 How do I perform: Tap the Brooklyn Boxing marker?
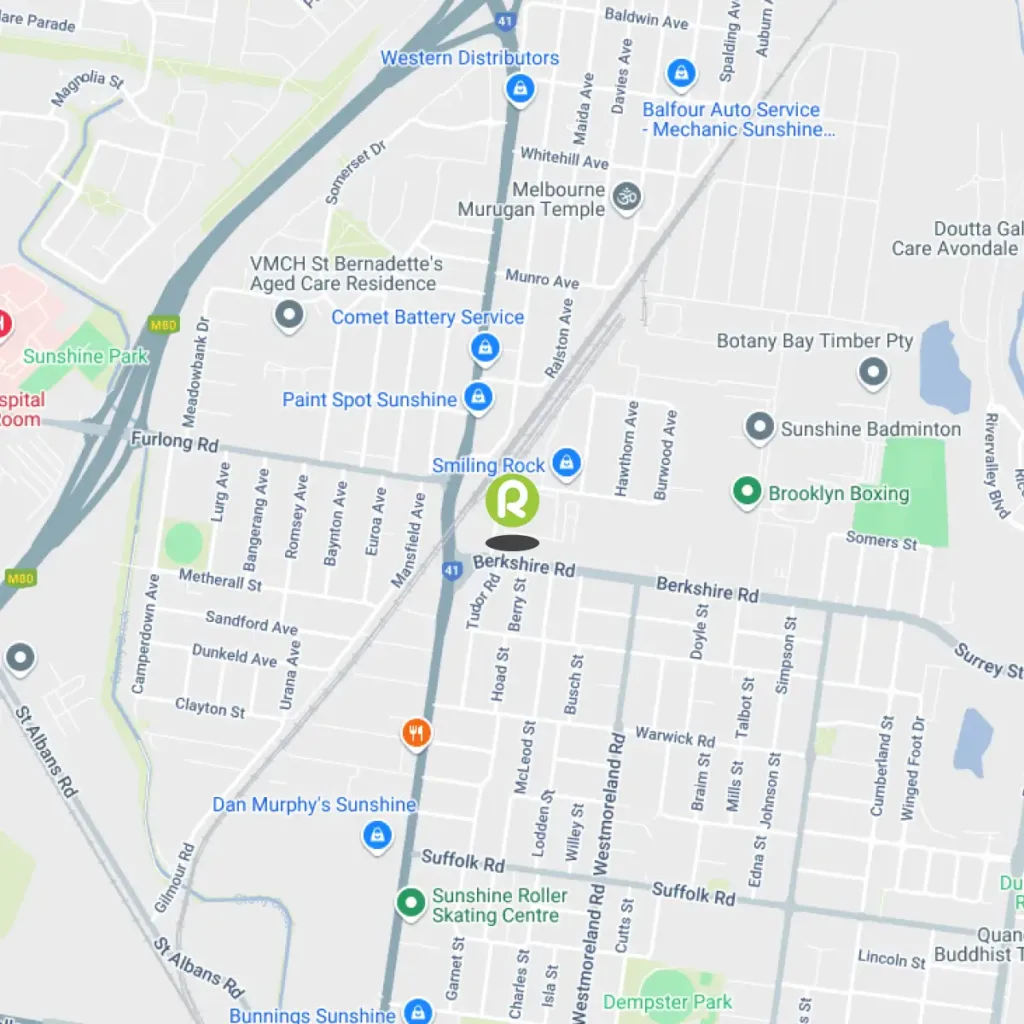(746, 491)
